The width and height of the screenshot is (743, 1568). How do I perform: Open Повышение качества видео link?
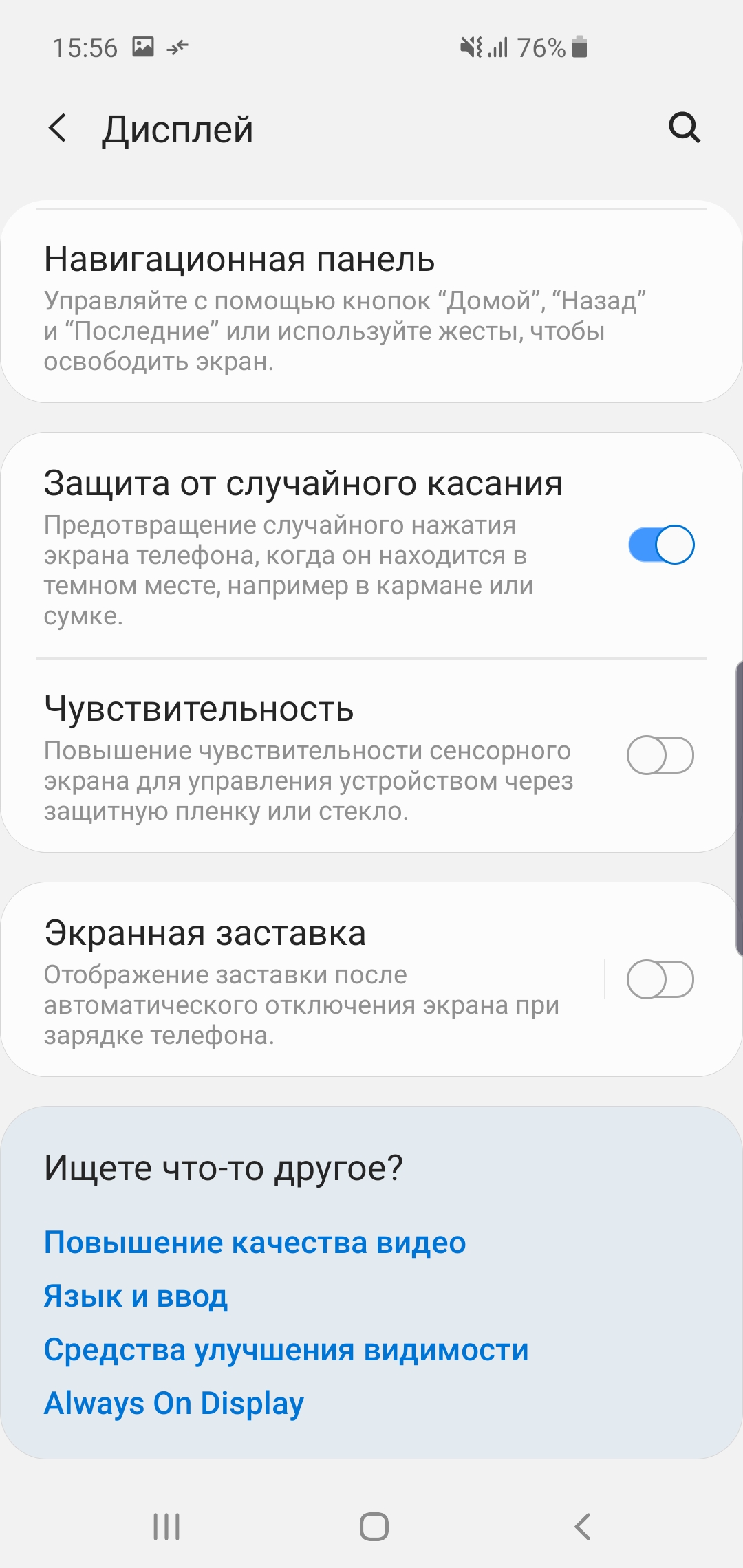[x=255, y=1243]
